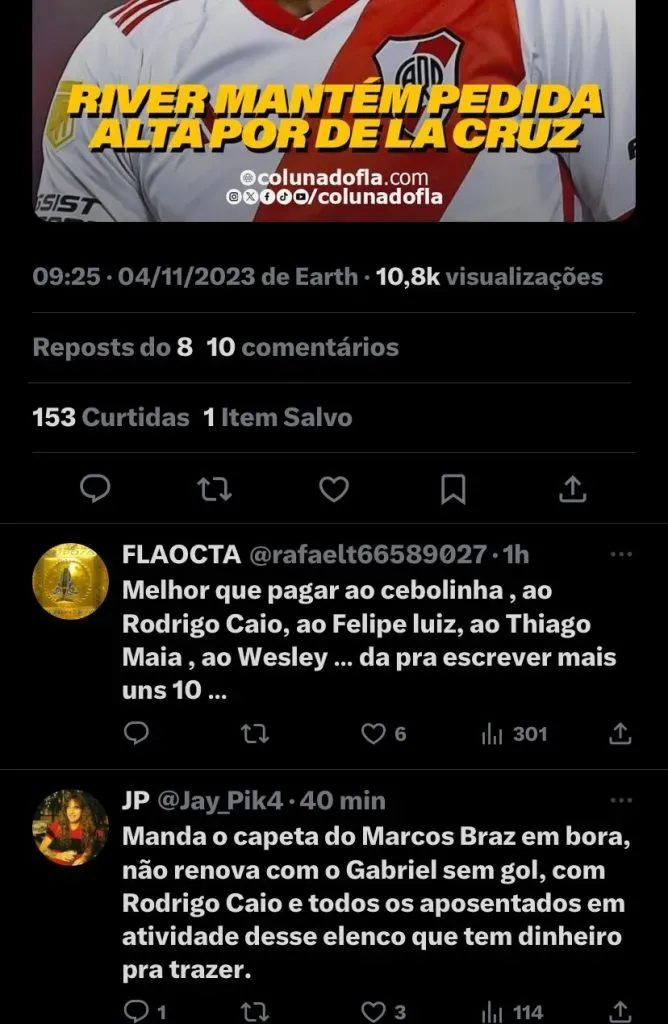Image resolution: width=668 pixels, height=1024 pixels.
Task: Open the River Mantém Pedida image
Action: (x=334, y=110)
